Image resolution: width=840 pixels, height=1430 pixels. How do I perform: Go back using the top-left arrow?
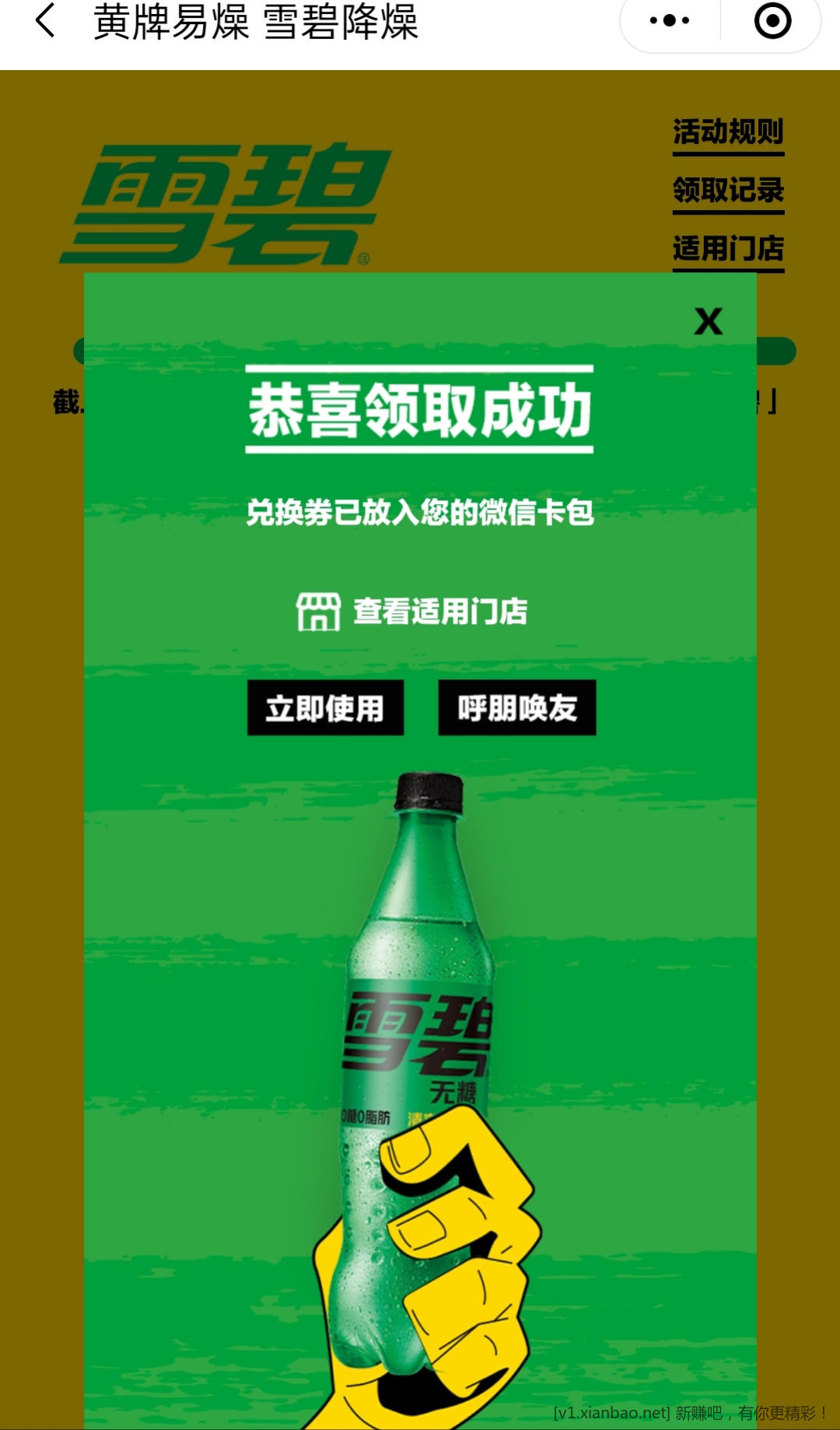(45, 21)
